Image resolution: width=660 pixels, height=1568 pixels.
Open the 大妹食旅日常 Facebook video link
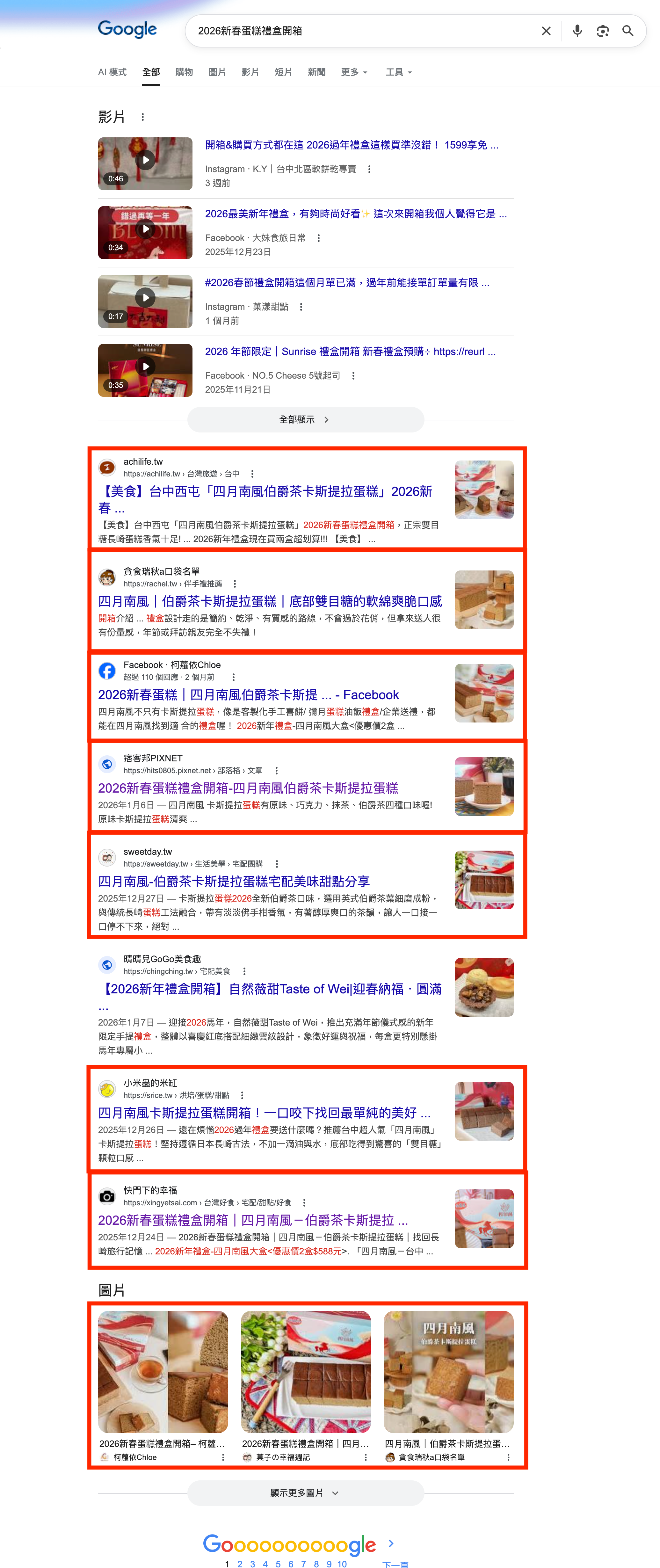click(355, 214)
